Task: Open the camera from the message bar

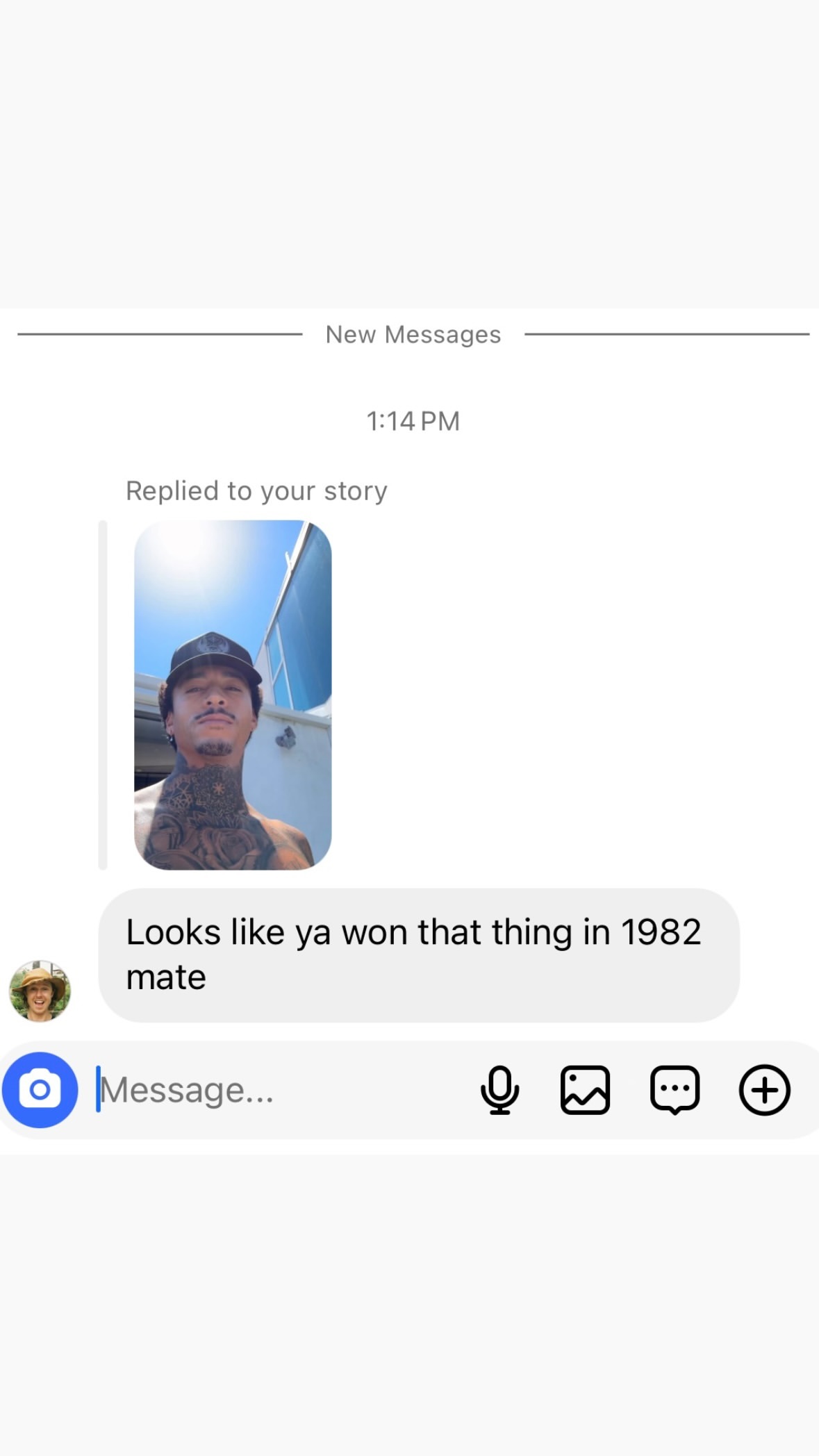Action: [40, 1089]
